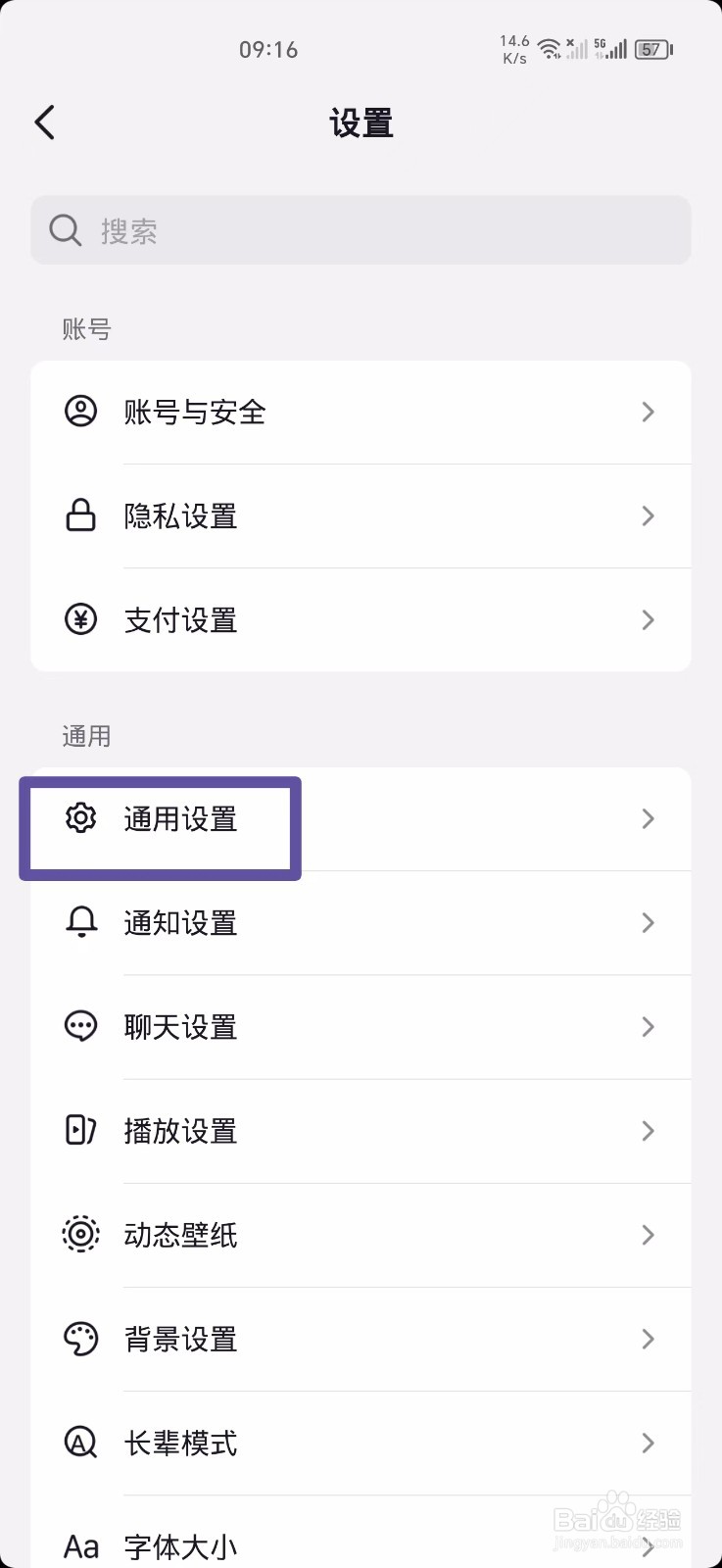Expand 动态壁纸 with the right arrow

648,1235
